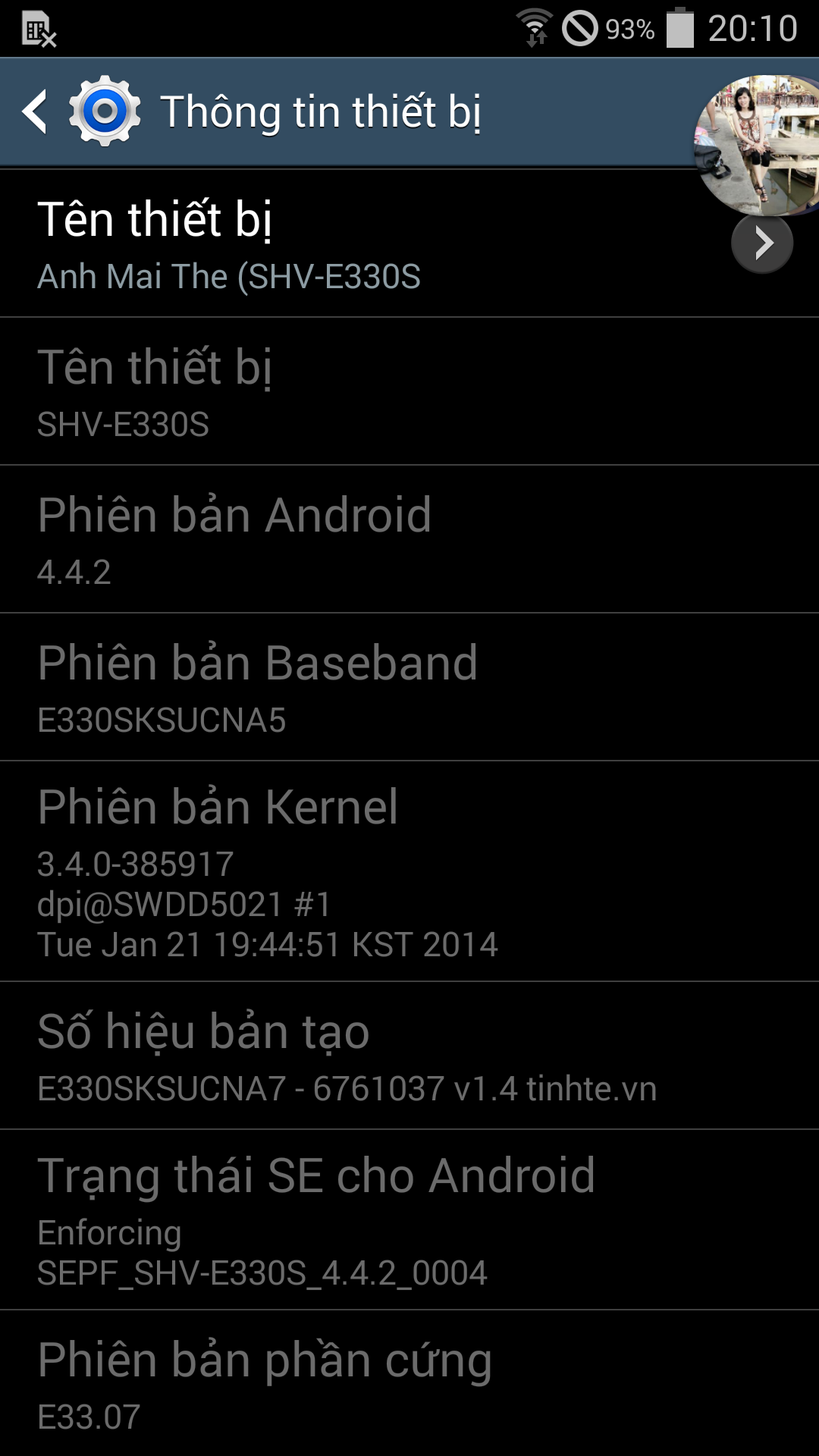This screenshot has width=819, height=1456.
Task: Tap Phiên bản Android 4.4.2 row
Action: [409, 539]
